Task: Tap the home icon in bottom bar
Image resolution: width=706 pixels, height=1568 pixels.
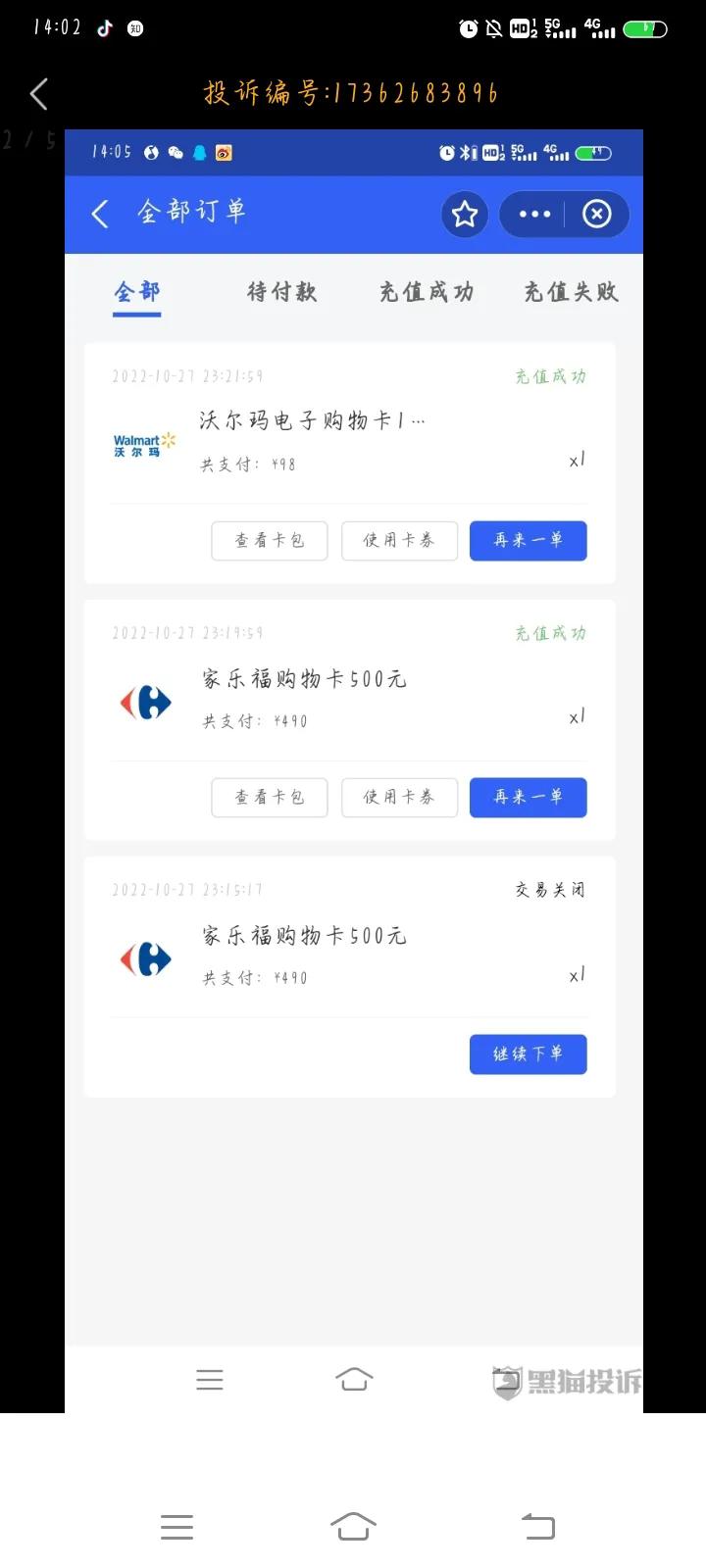Action: [x=354, y=1379]
